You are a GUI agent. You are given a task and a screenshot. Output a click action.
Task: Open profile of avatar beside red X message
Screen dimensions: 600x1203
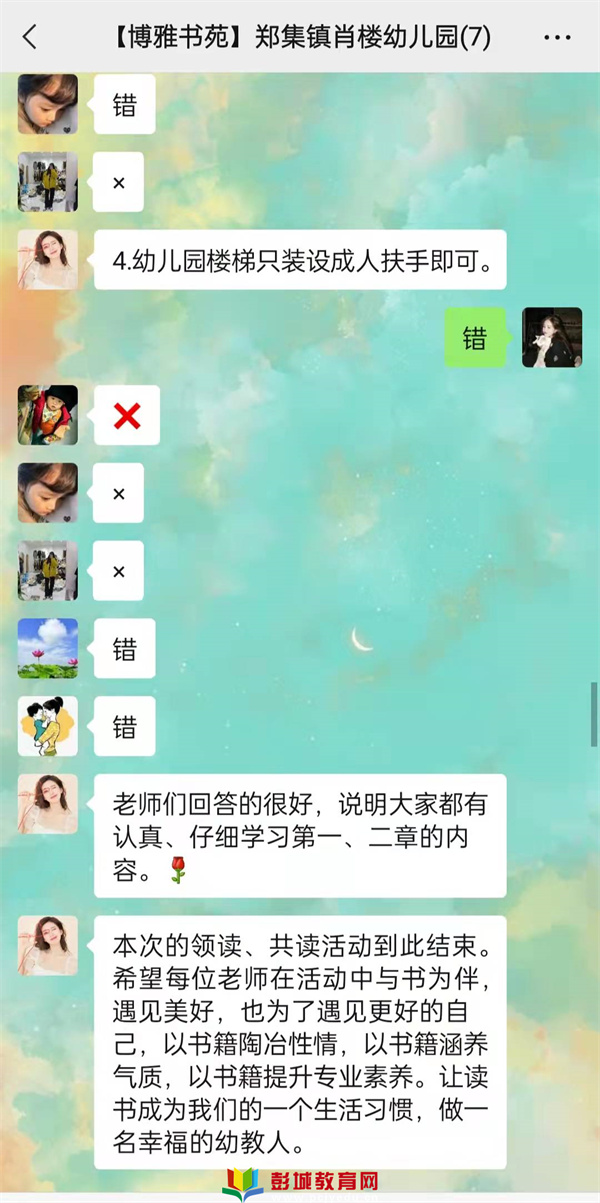[47, 415]
